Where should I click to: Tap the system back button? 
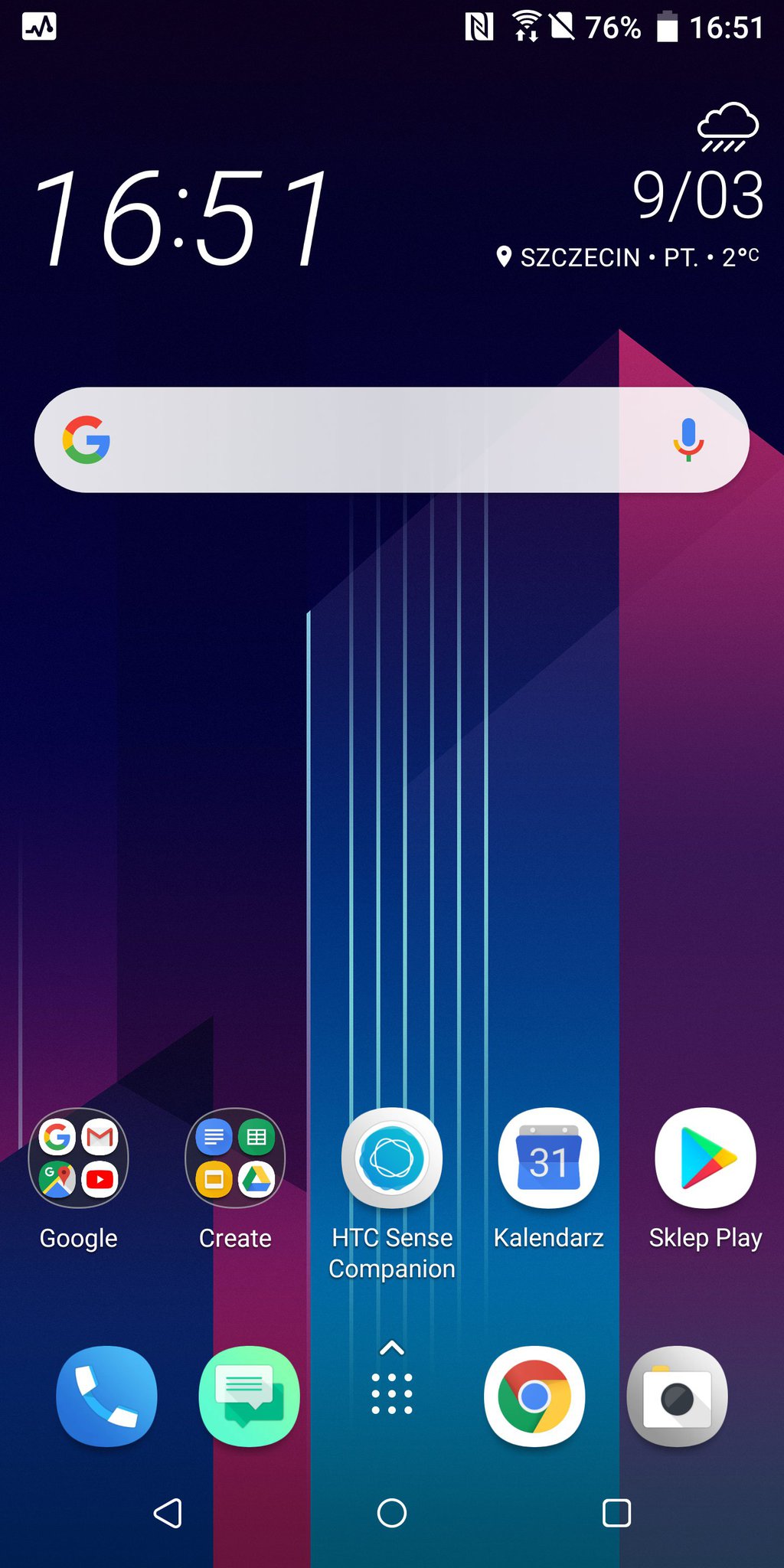[x=168, y=1514]
